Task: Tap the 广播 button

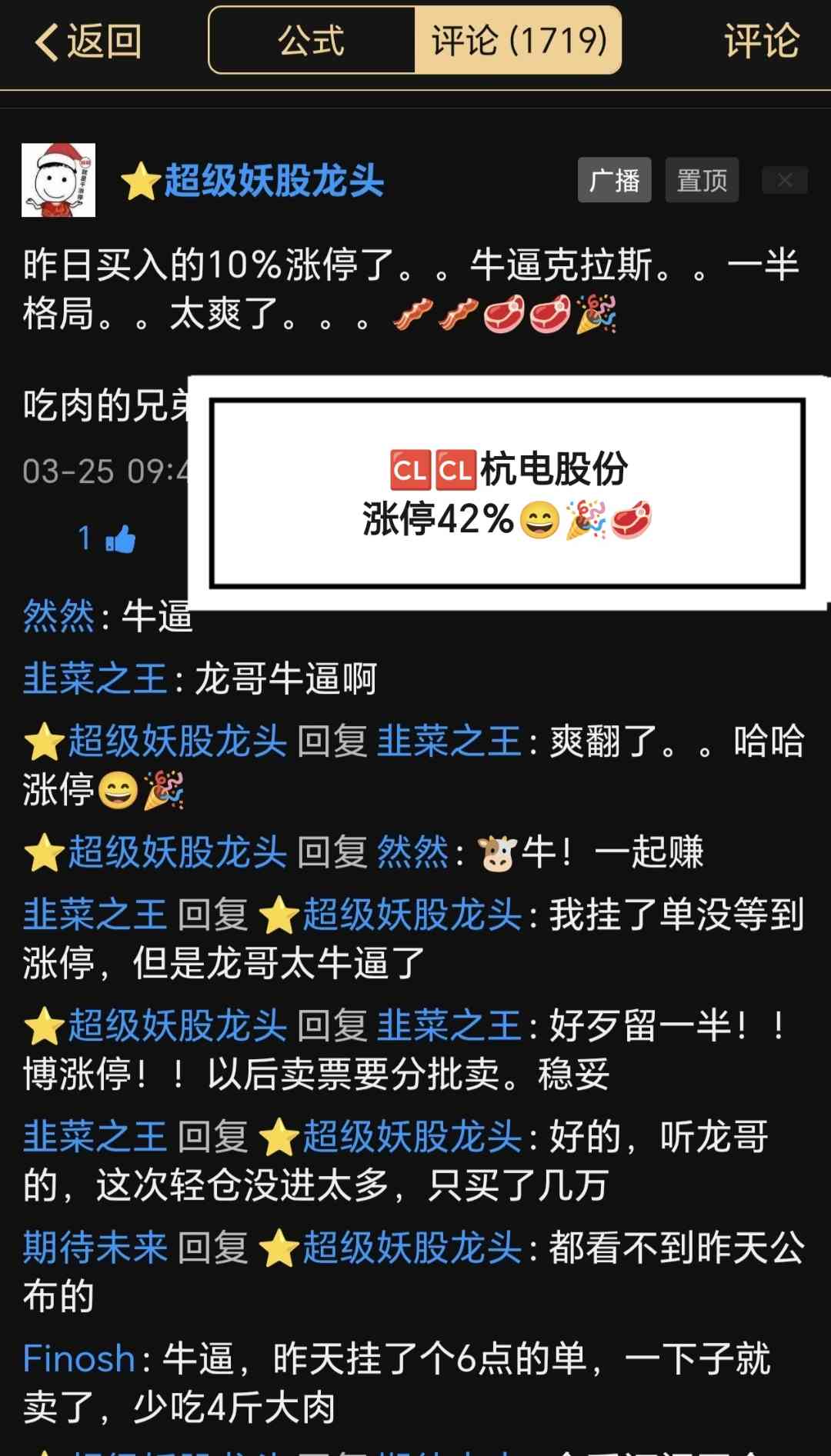Action: click(614, 181)
